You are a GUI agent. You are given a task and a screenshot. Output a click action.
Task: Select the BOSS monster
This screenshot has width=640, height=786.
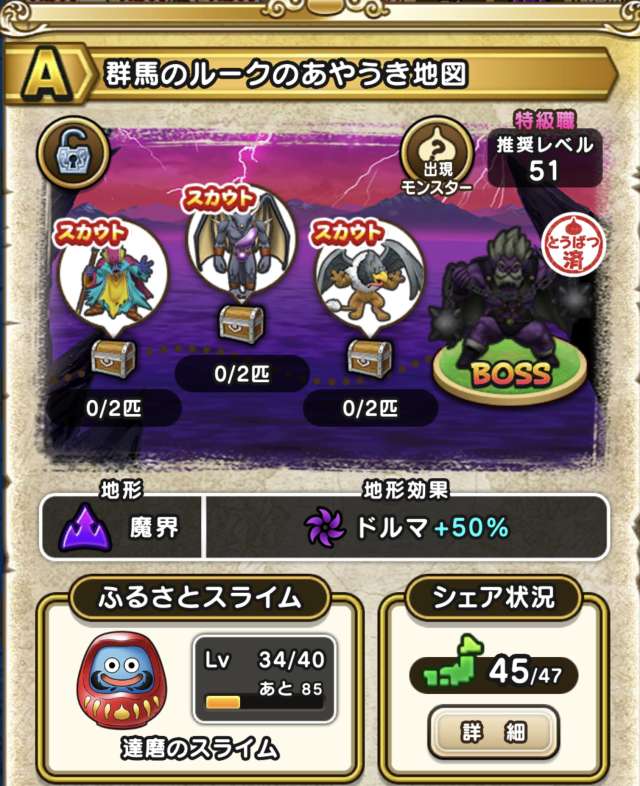click(x=508, y=310)
